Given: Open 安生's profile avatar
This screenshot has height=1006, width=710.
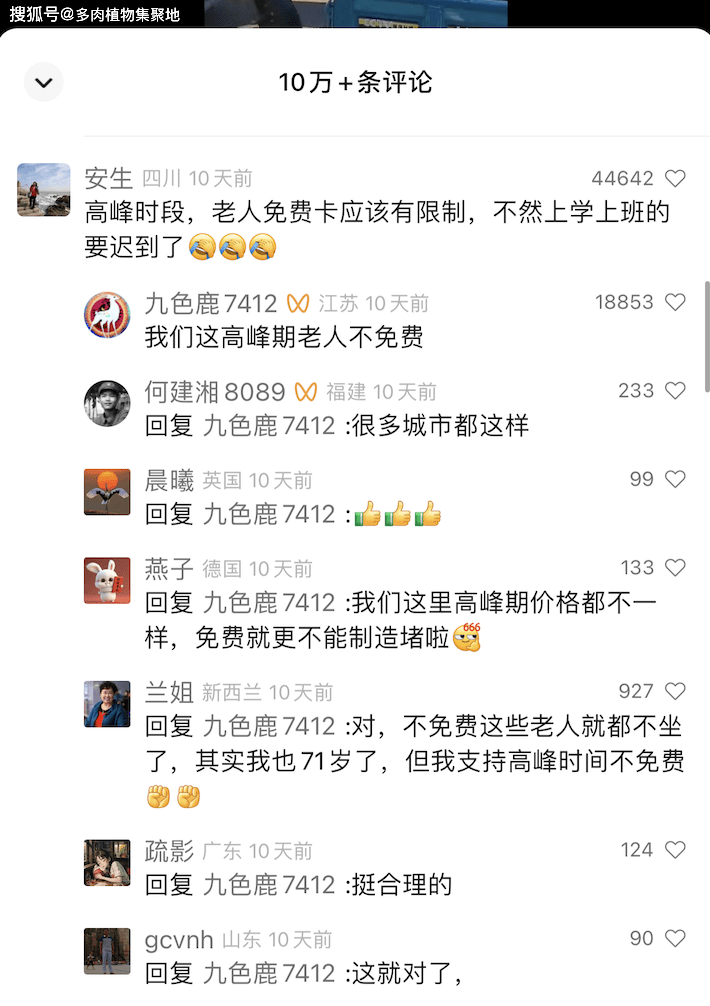Looking at the screenshot, I should pyautogui.click(x=44, y=190).
